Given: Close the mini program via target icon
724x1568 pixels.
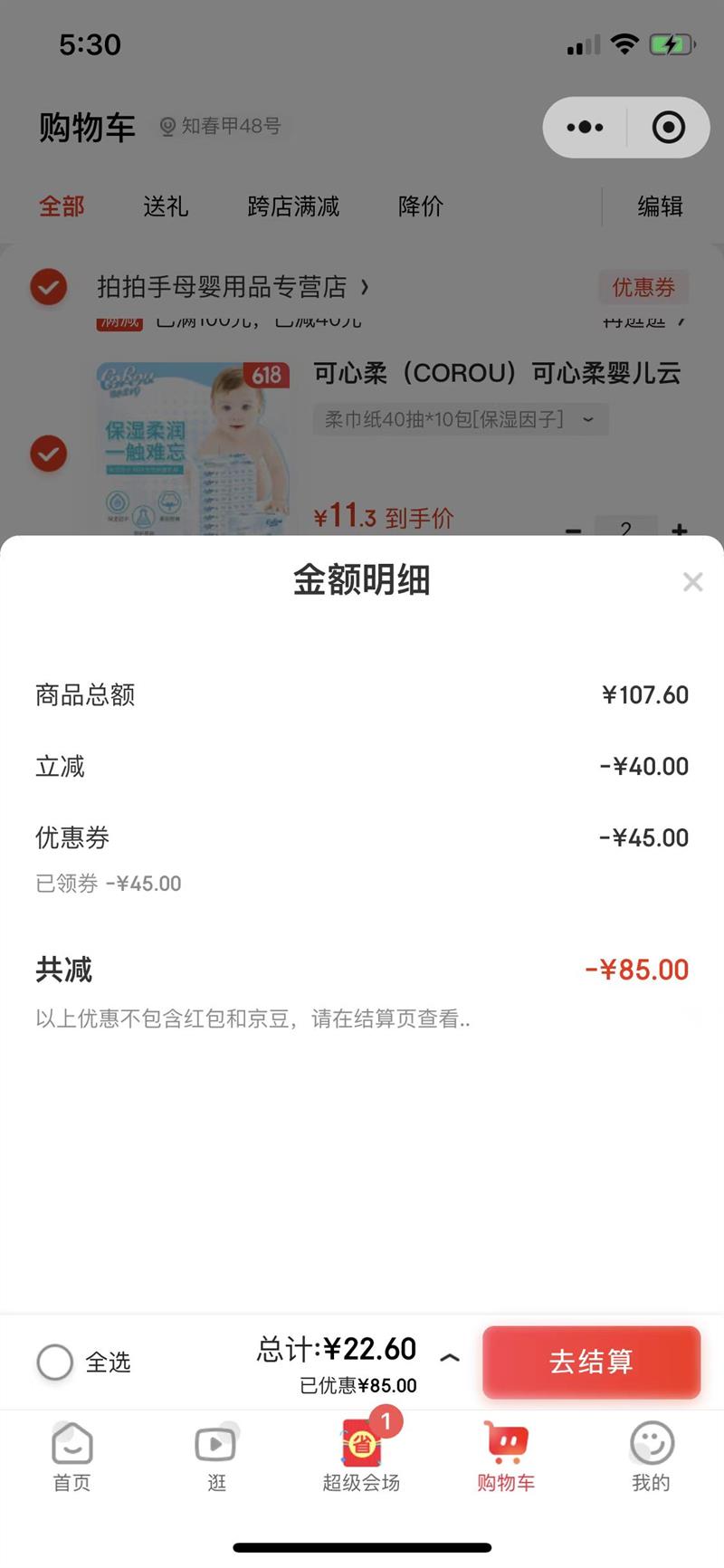Looking at the screenshot, I should (669, 128).
